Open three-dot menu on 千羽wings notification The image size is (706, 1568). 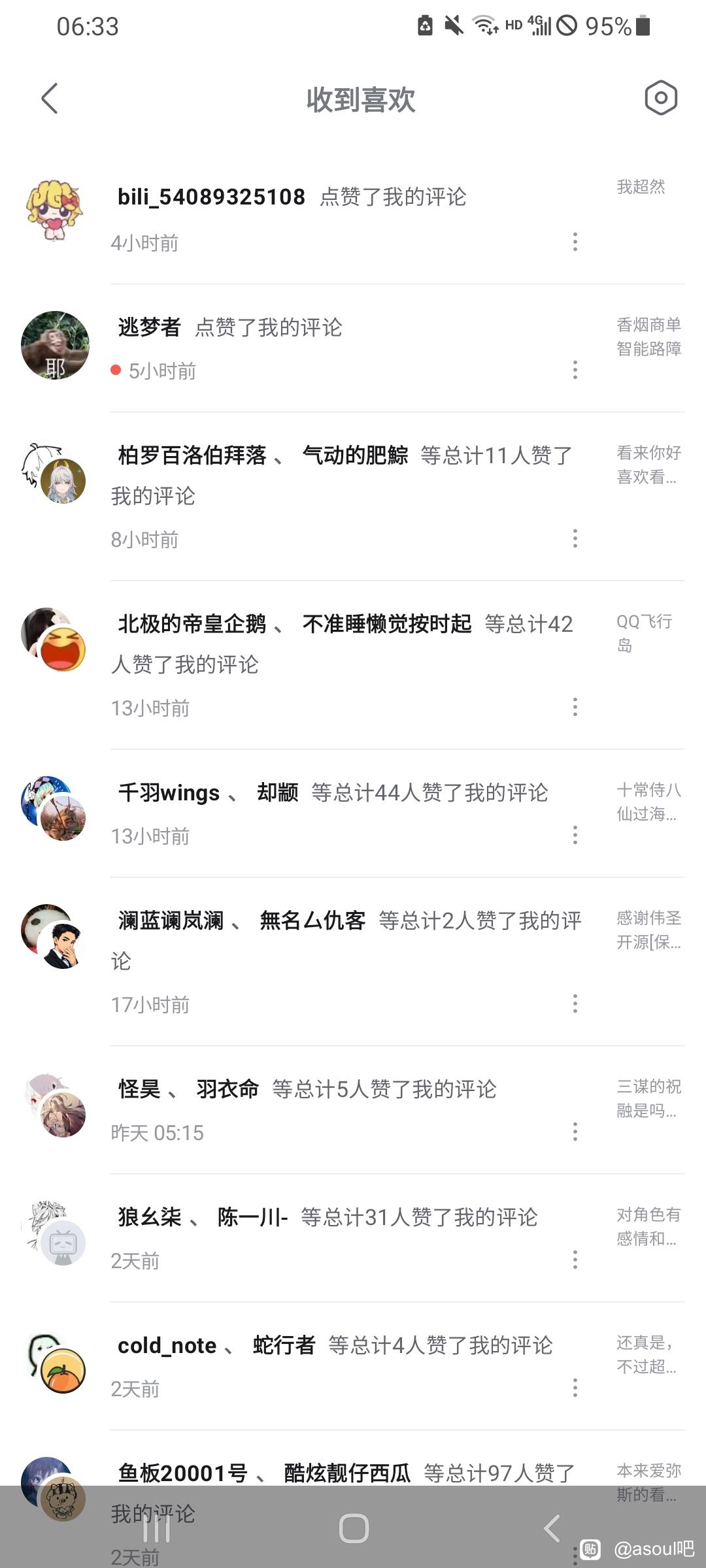click(575, 835)
